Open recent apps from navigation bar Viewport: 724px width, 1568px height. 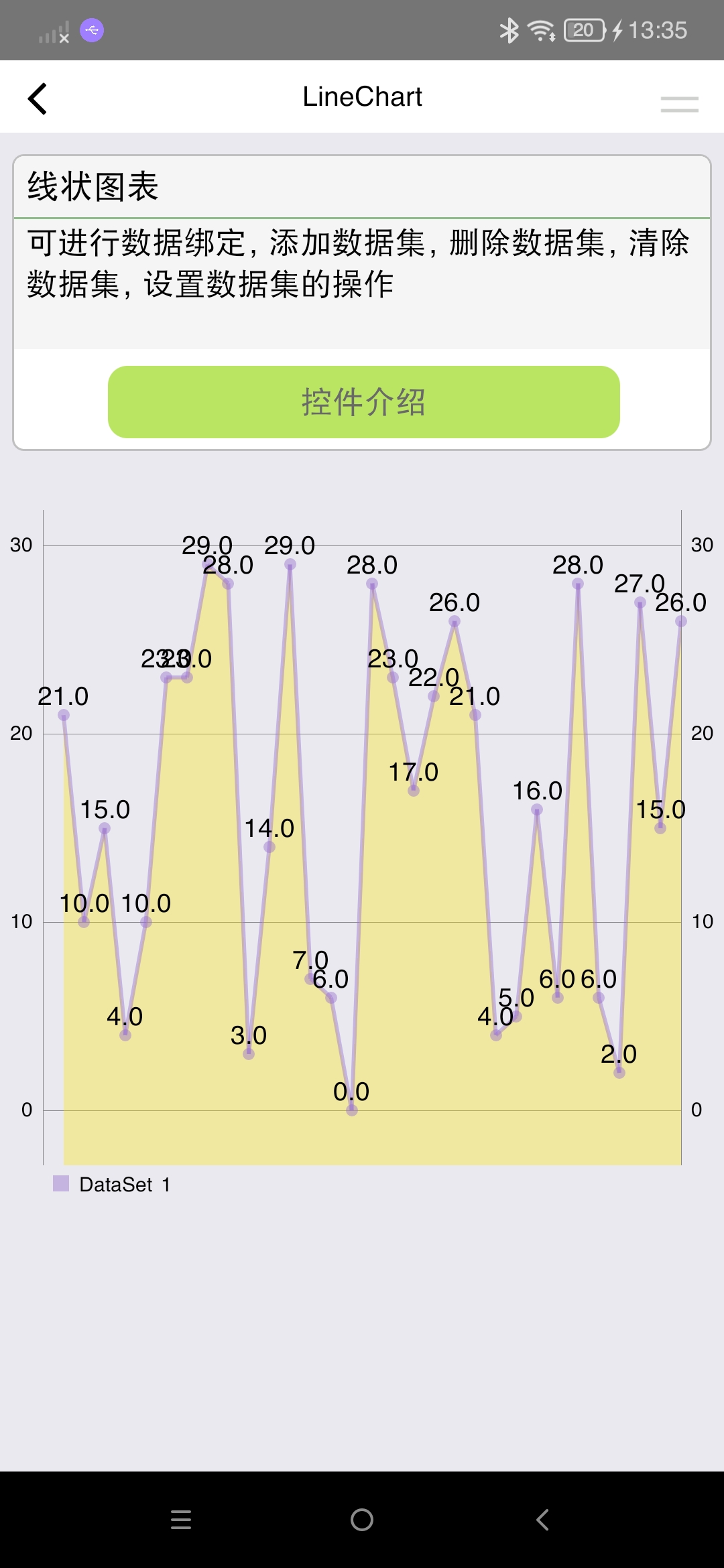(x=181, y=1520)
